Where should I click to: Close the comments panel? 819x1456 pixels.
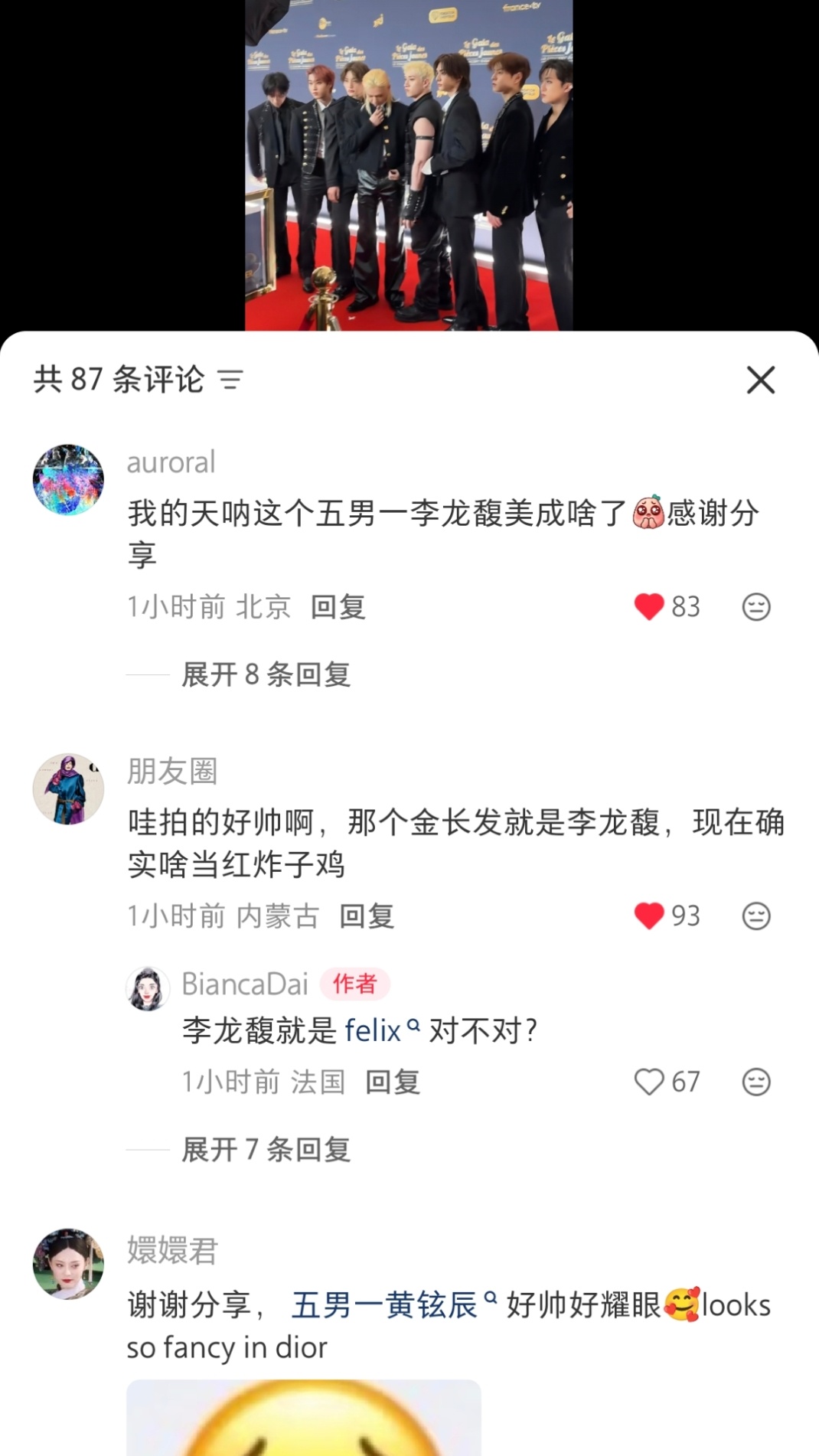[760, 380]
